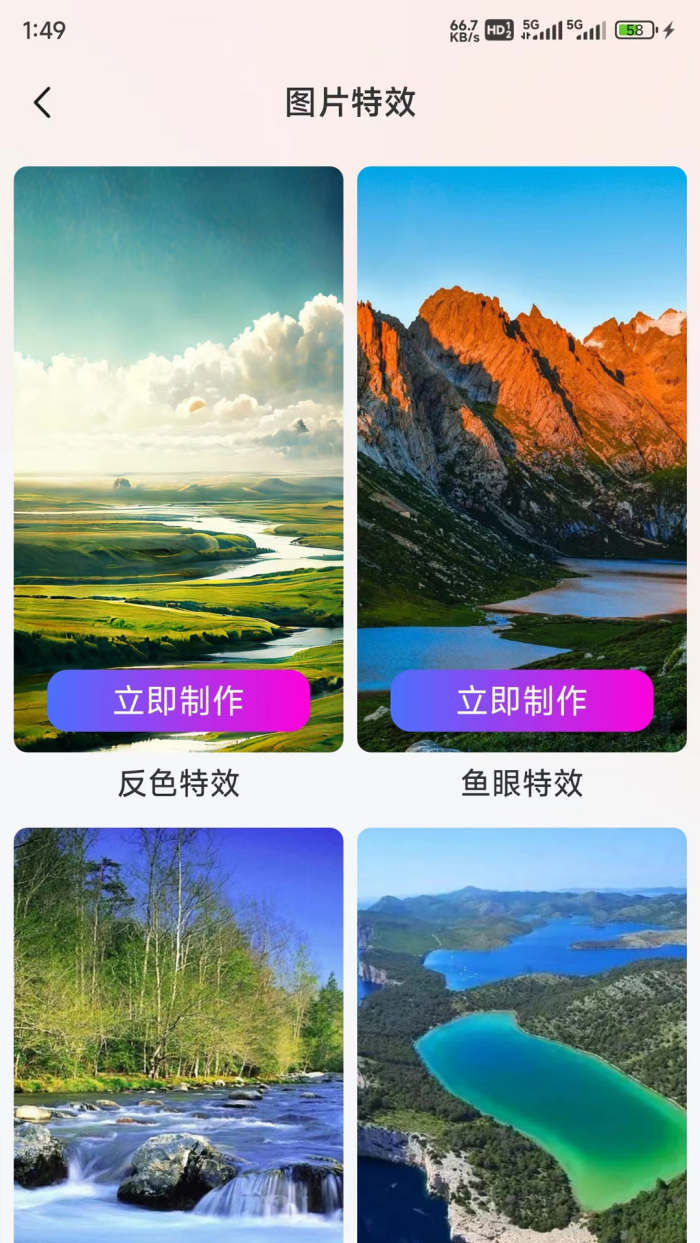The width and height of the screenshot is (700, 1243).
Task: Tap 立即制作 on the 反色特效 card
Action: click(x=178, y=701)
